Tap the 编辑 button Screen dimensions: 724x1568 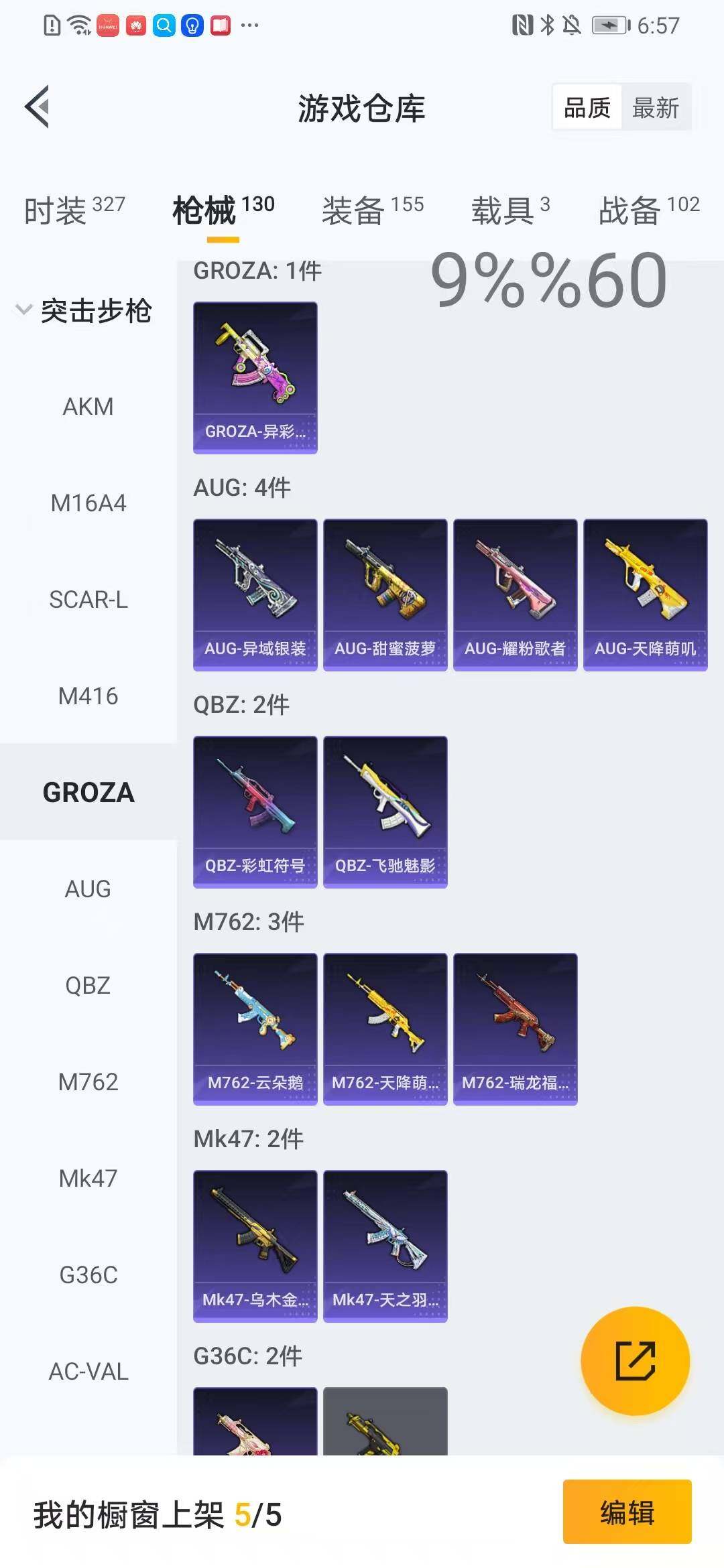coord(627,1512)
